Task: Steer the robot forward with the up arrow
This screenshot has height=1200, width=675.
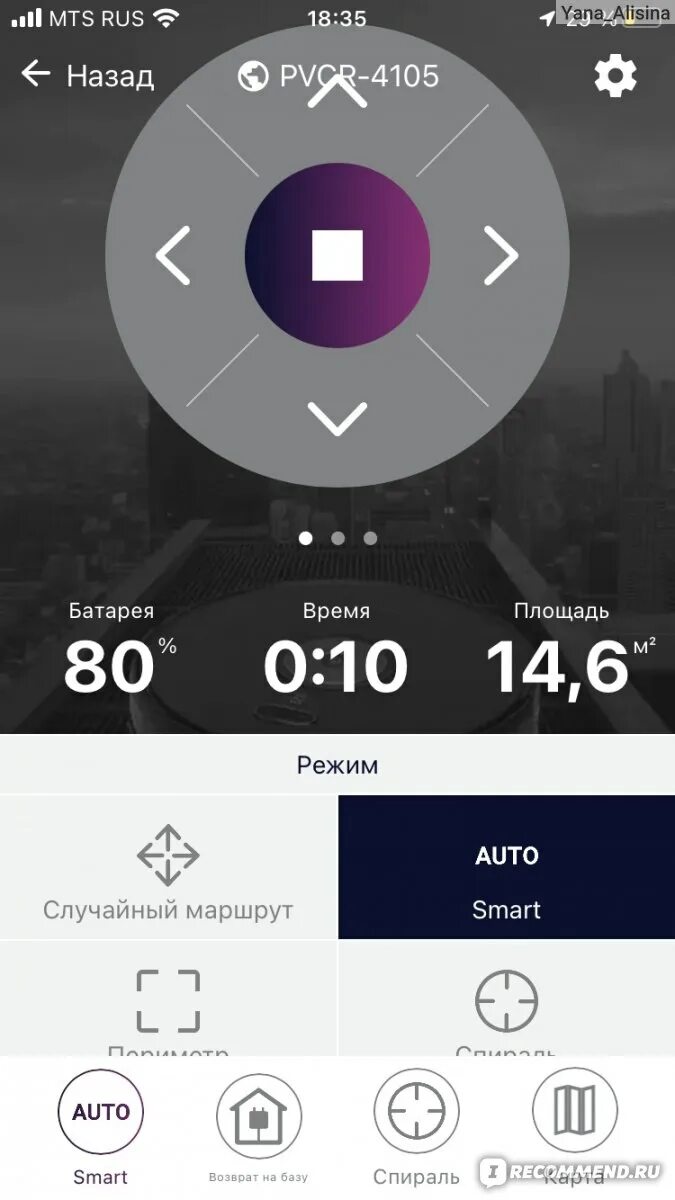Action: [337, 92]
